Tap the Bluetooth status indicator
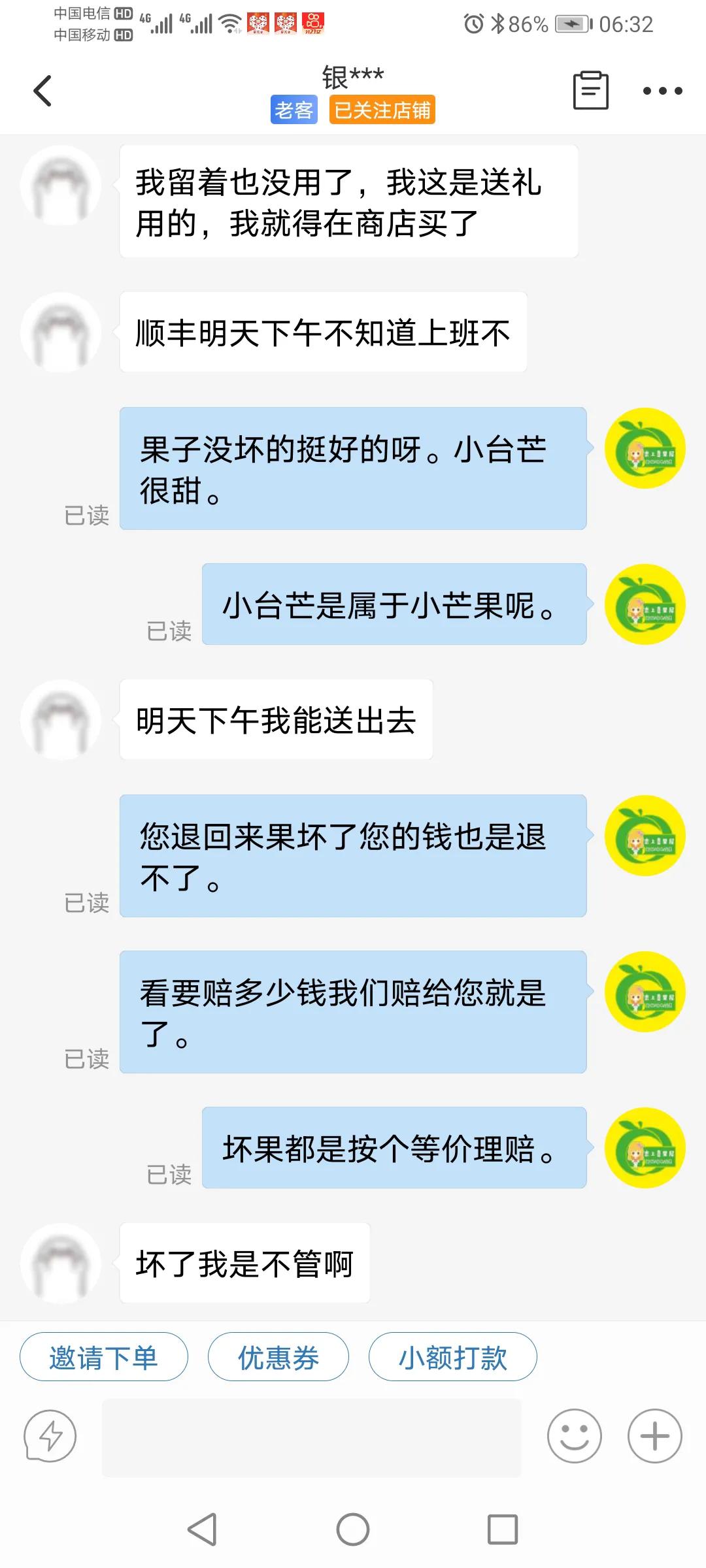 pyautogui.click(x=498, y=24)
